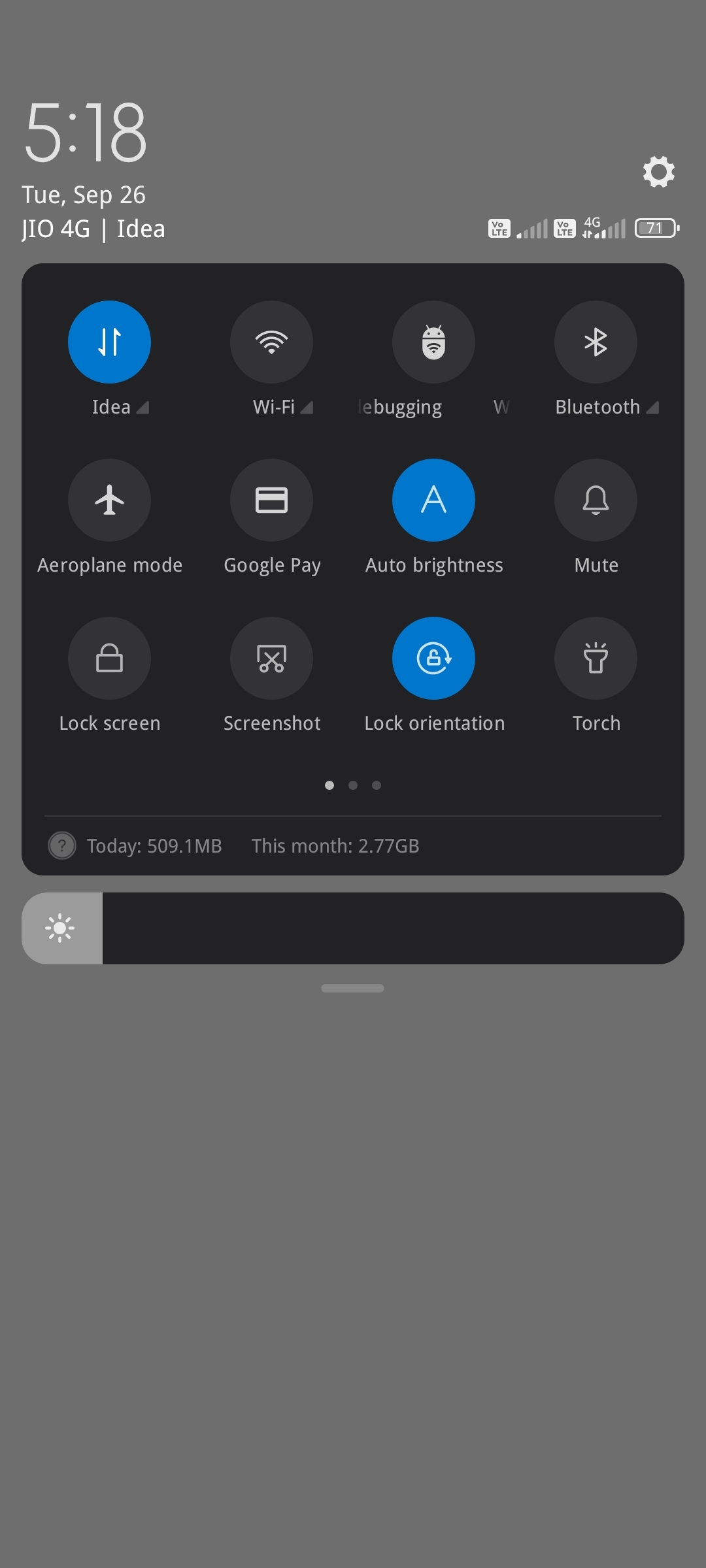Tap Lock screen tile
Viewport: 706px width, 1568px height.
(x=109, y=658)
